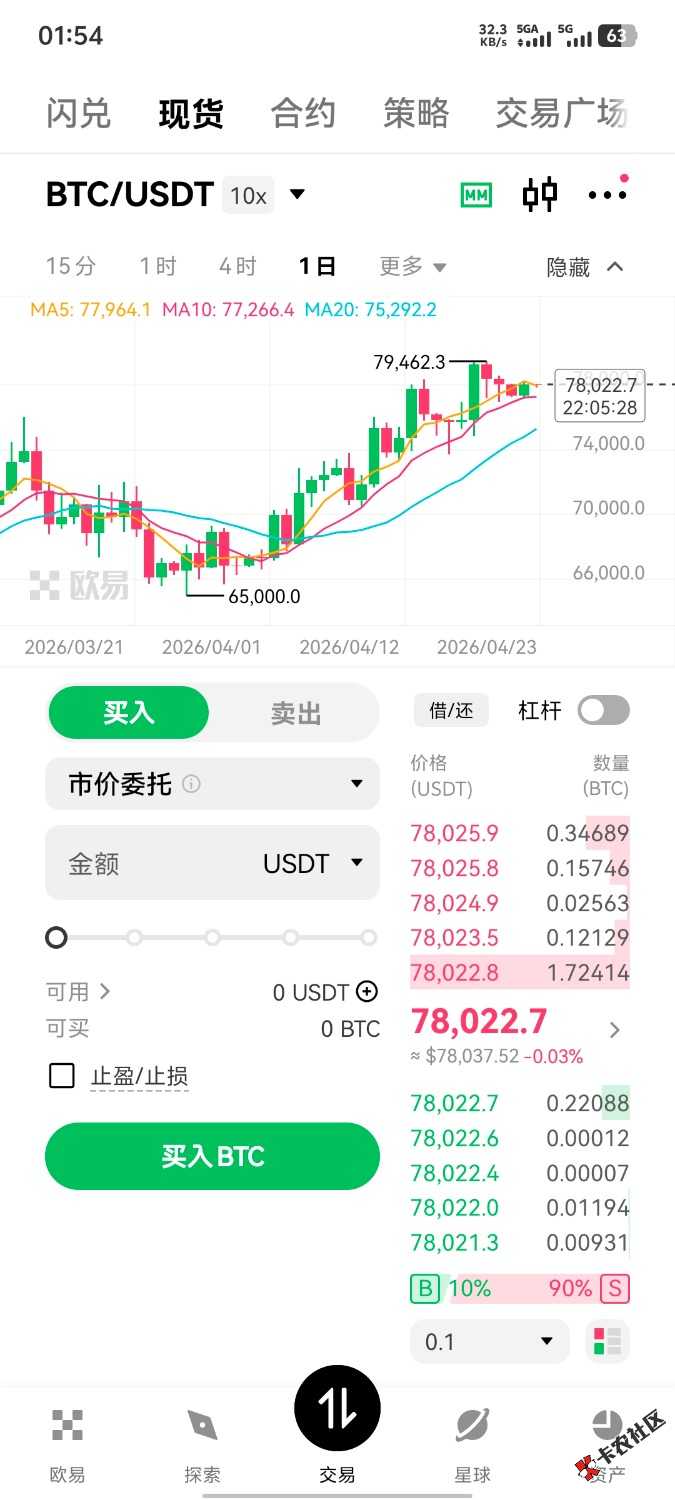Switch to the 合约 tab

303,114
